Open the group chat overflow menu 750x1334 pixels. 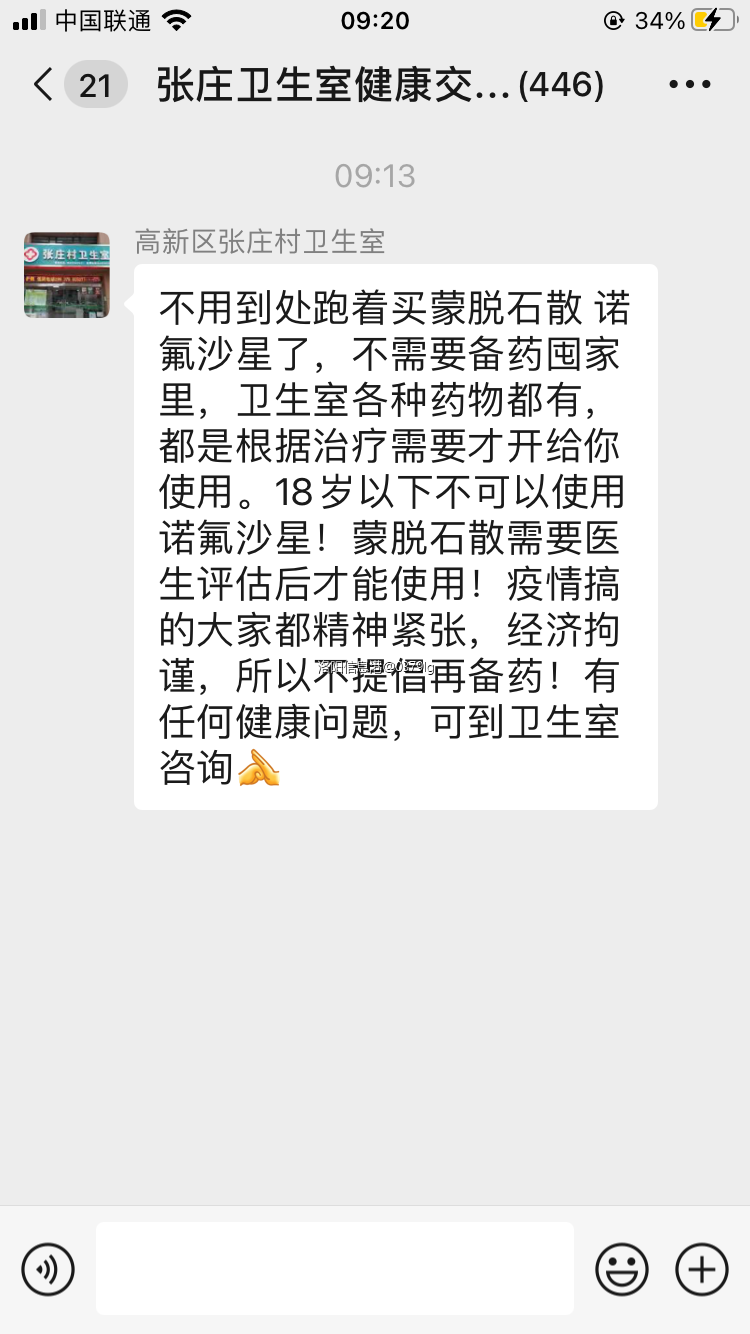(x=689, y=85)
